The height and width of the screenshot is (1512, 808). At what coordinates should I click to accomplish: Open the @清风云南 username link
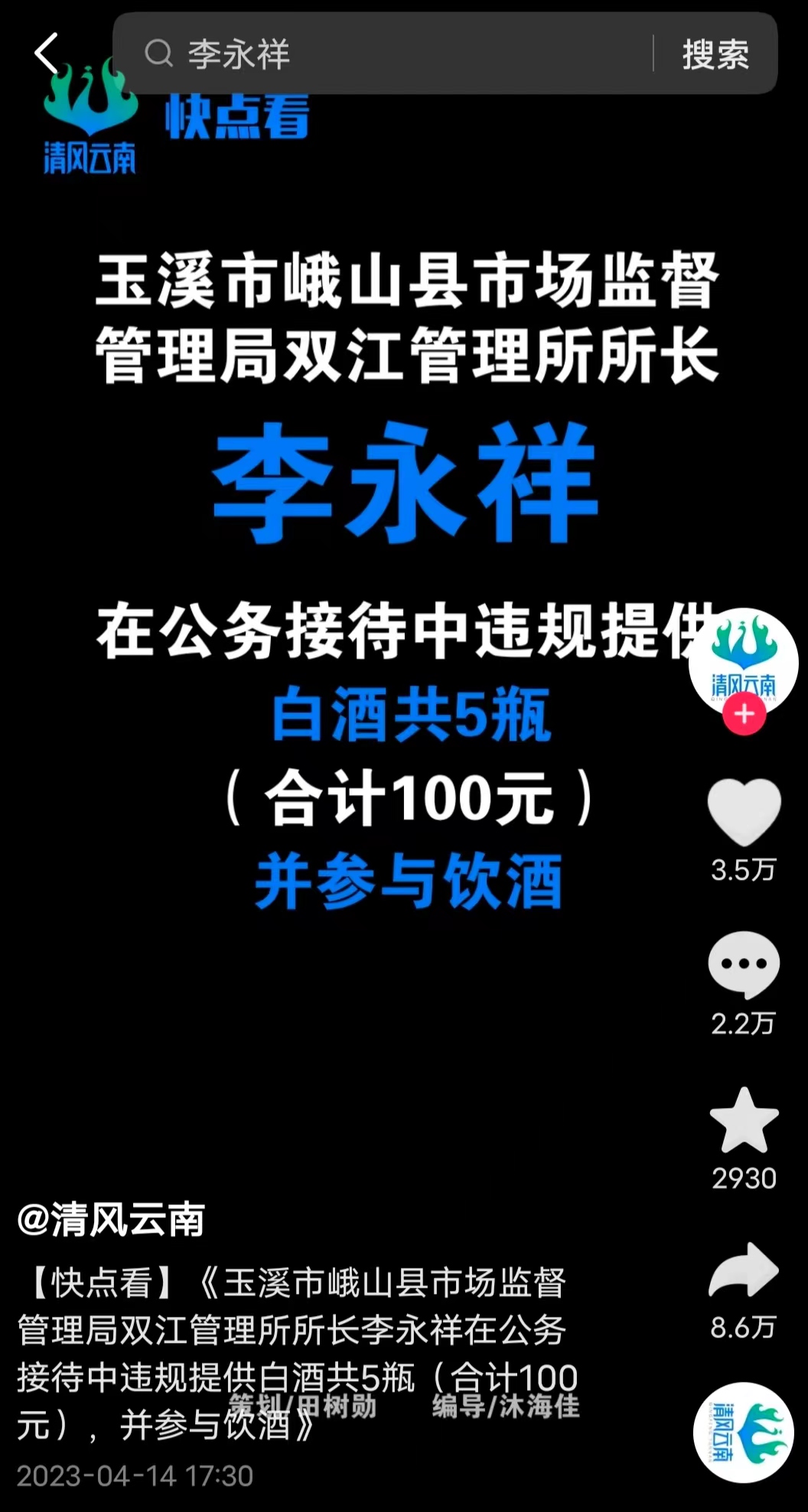[x=112, y=1219]
